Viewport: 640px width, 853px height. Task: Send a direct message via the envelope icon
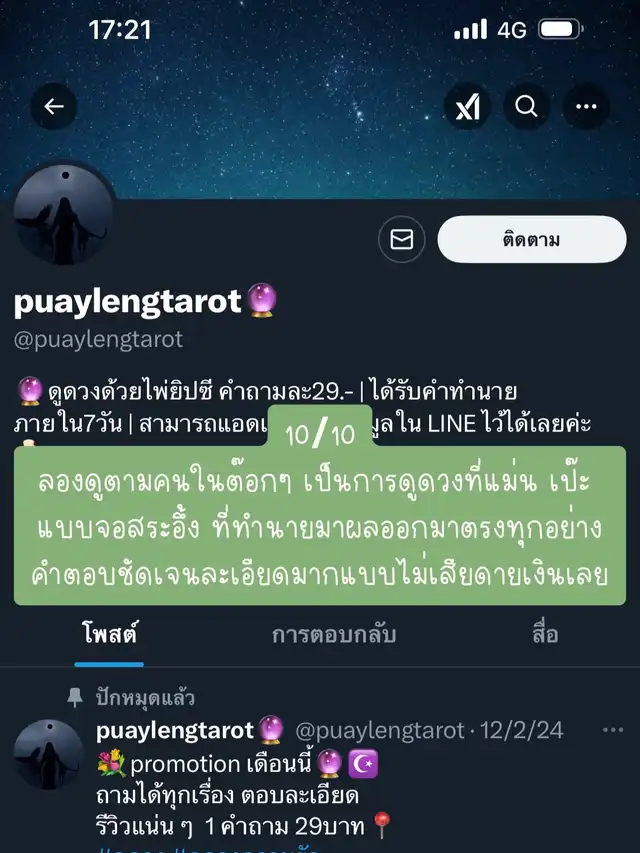coord(401,240)
